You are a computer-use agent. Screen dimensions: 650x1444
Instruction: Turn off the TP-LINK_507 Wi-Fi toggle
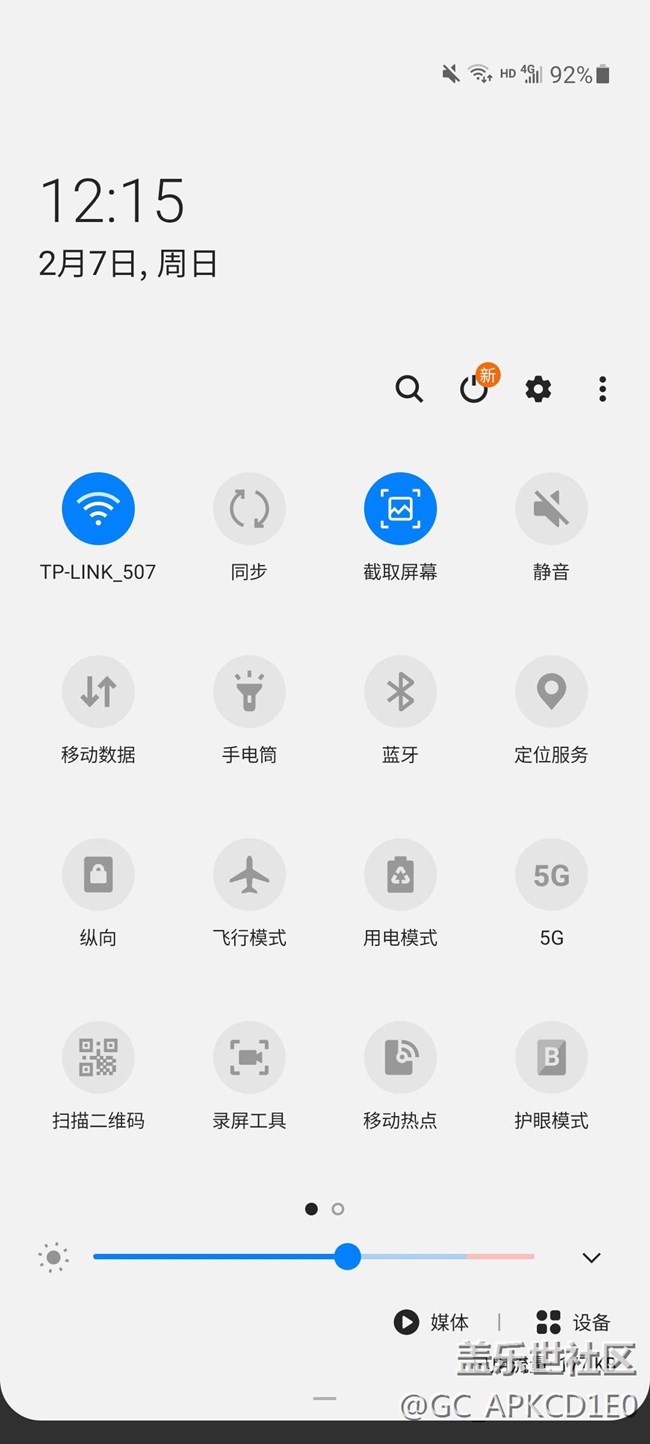[x=98, y=508]
